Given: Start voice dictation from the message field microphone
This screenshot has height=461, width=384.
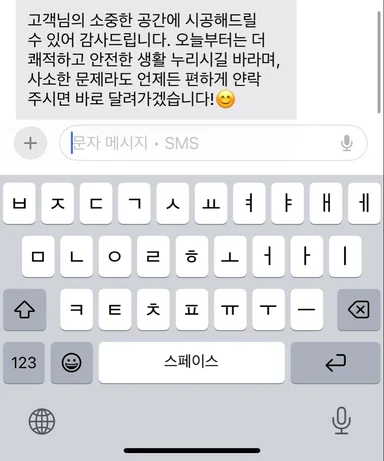Looking at the screenshot, I should pyautogui.click(x=347, y=143).
